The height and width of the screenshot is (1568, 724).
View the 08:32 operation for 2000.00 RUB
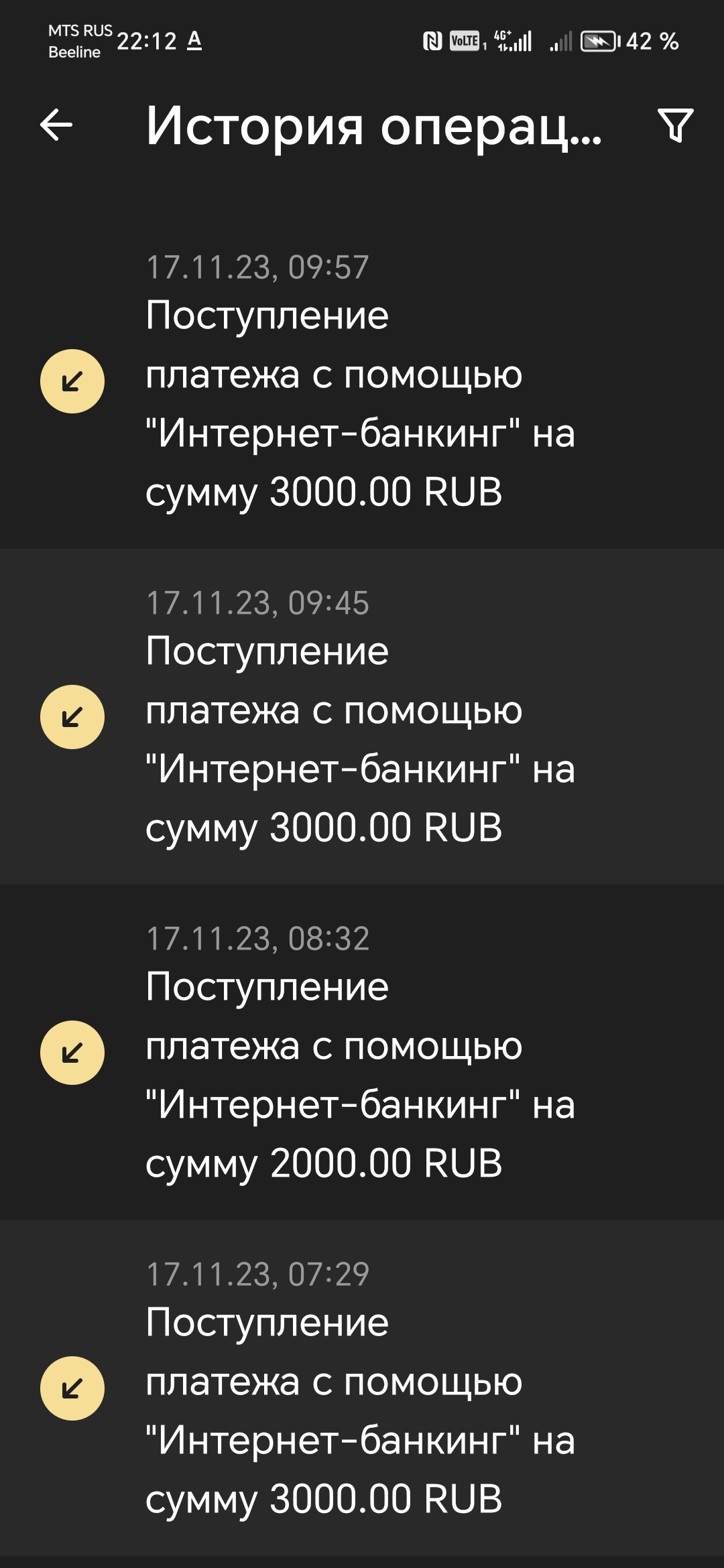point(362,1052)
